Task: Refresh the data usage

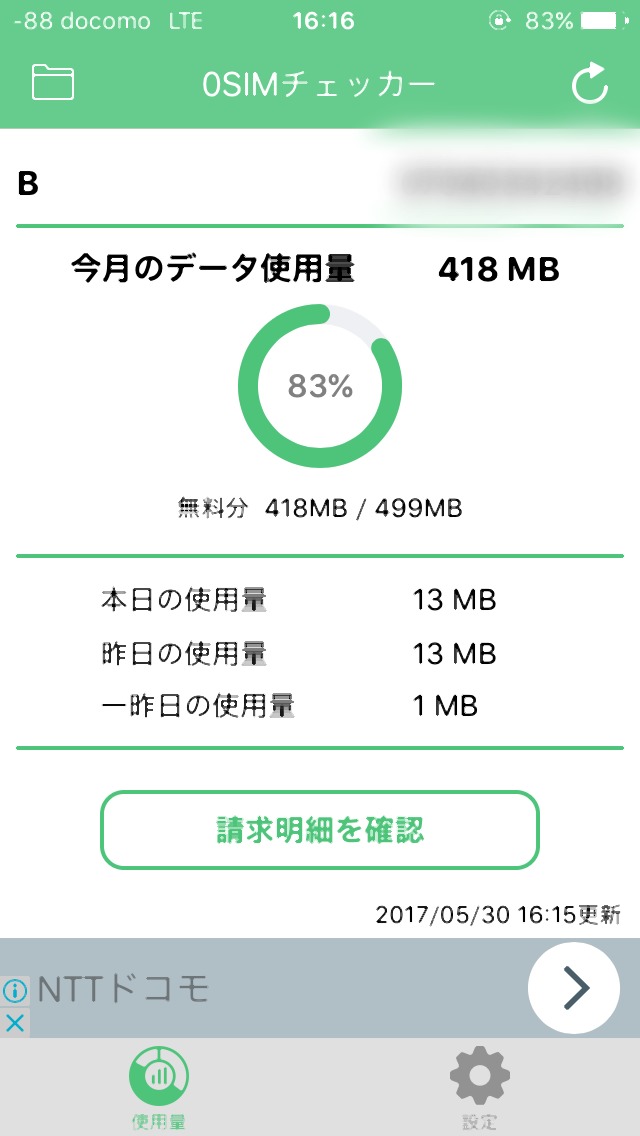Action: coord(590,84)
